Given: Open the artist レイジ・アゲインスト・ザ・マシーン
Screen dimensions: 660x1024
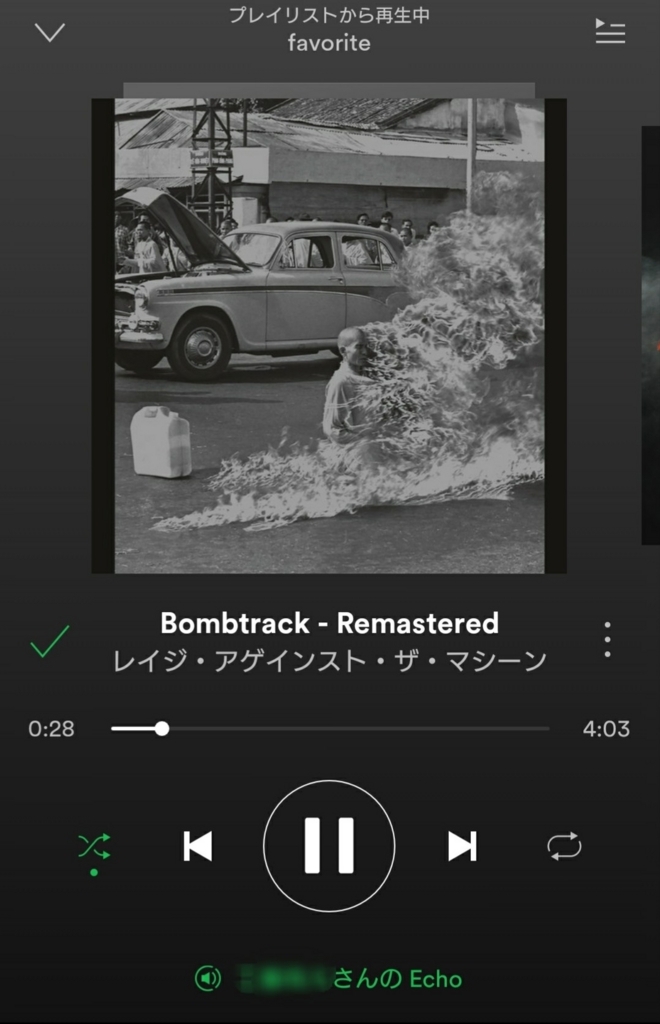Looking at the screenshot, I should [x=329, y=661].
